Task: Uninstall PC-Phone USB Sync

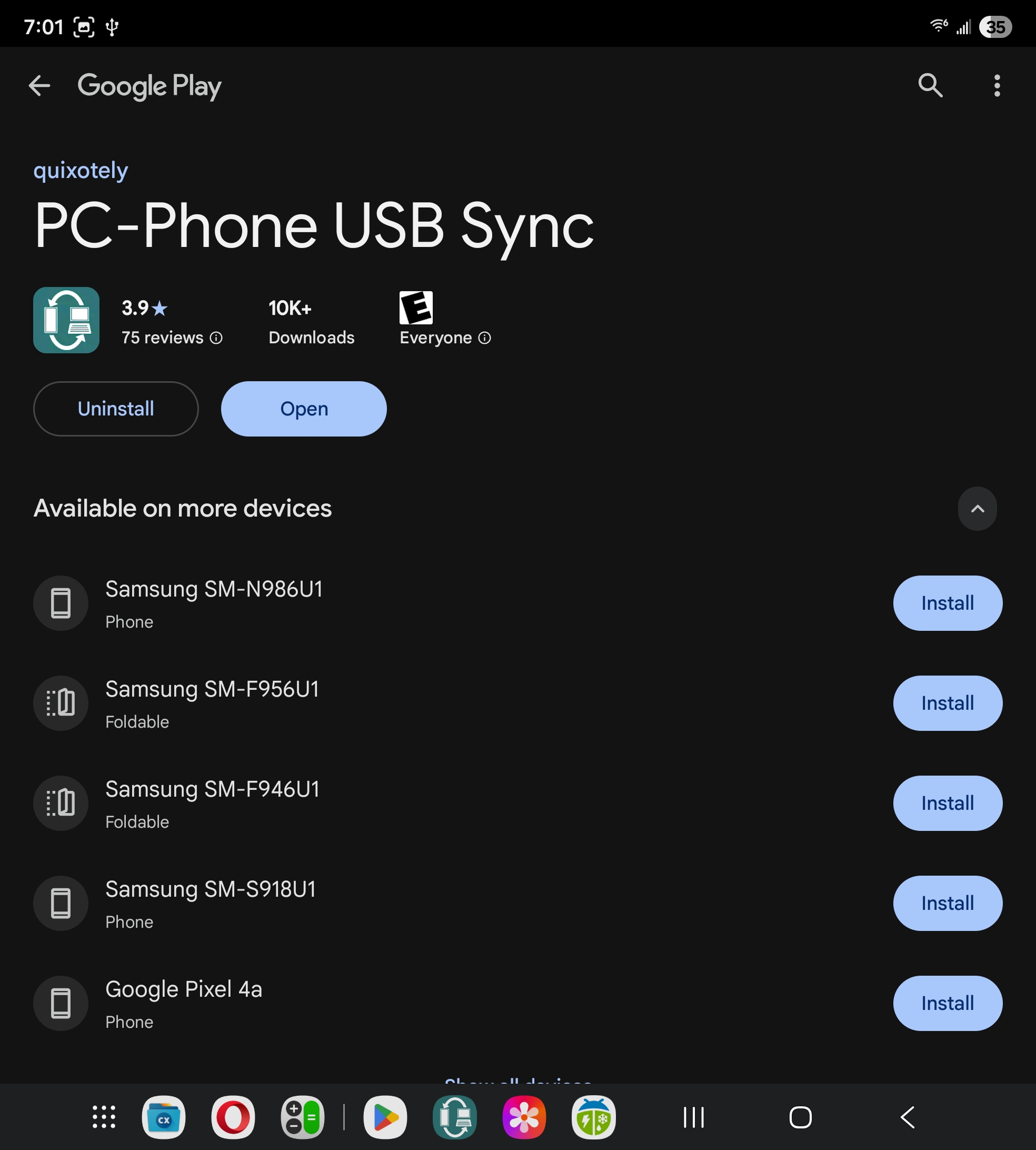Action: pos(116,409)
